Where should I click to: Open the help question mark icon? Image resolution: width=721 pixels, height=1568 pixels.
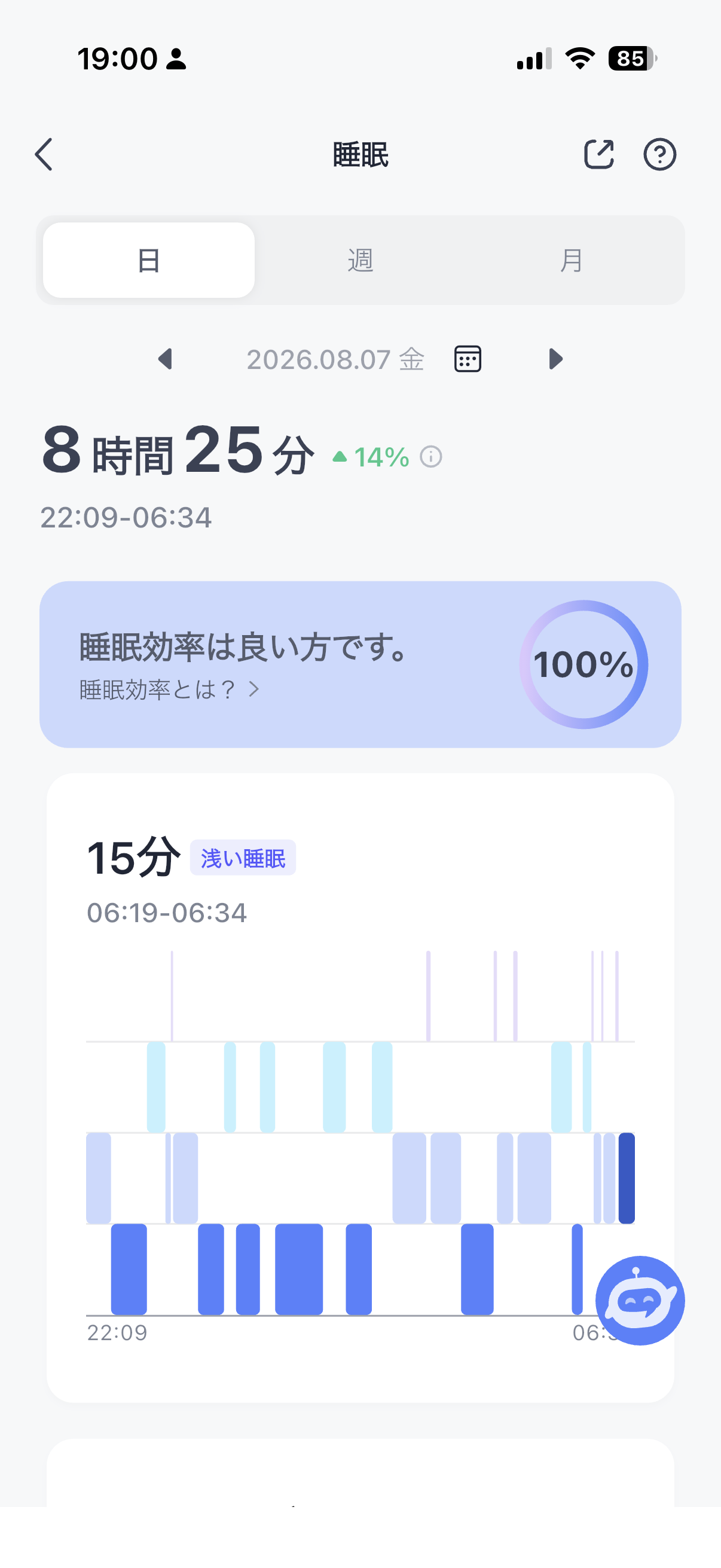coord(659,155)
